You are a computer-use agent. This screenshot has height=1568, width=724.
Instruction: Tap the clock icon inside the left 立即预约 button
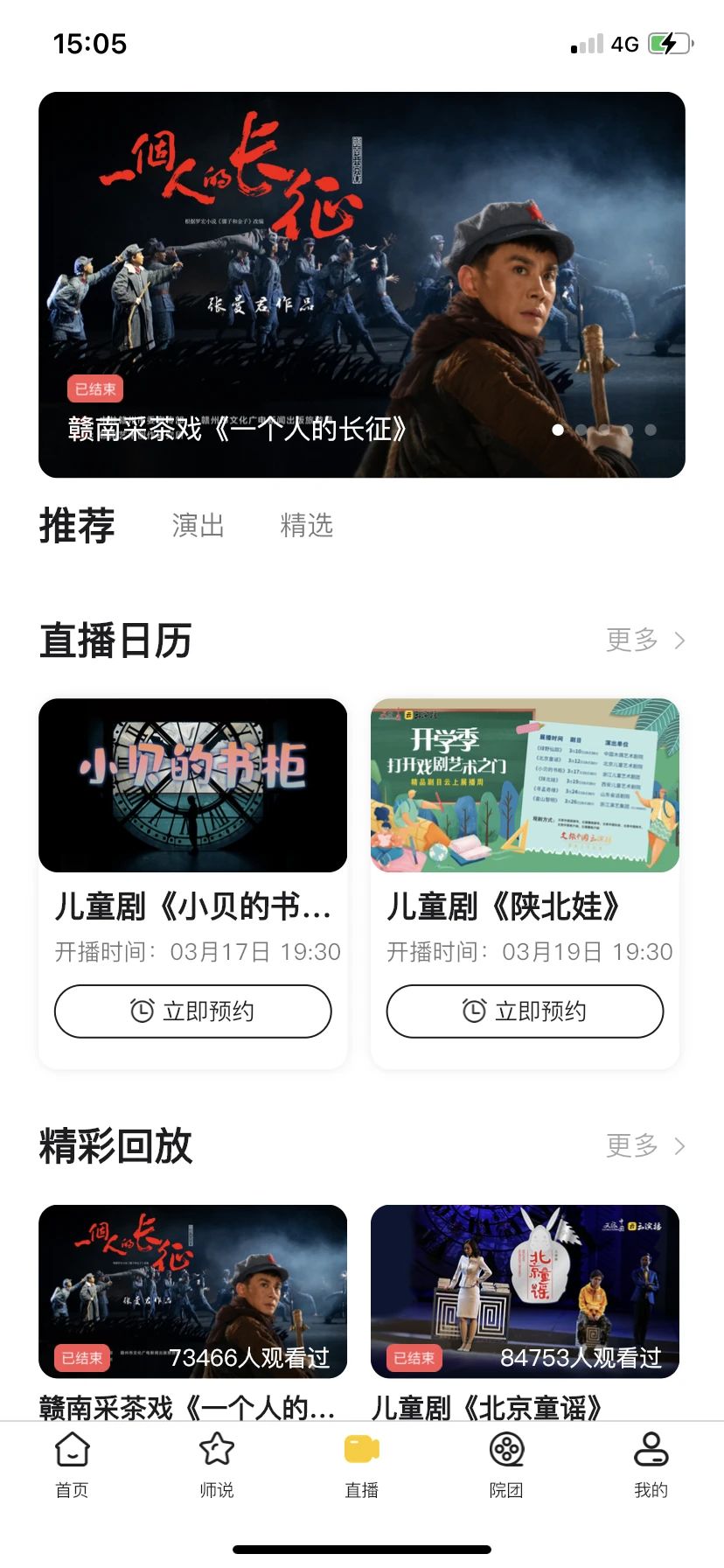(x=143, y=1011)
